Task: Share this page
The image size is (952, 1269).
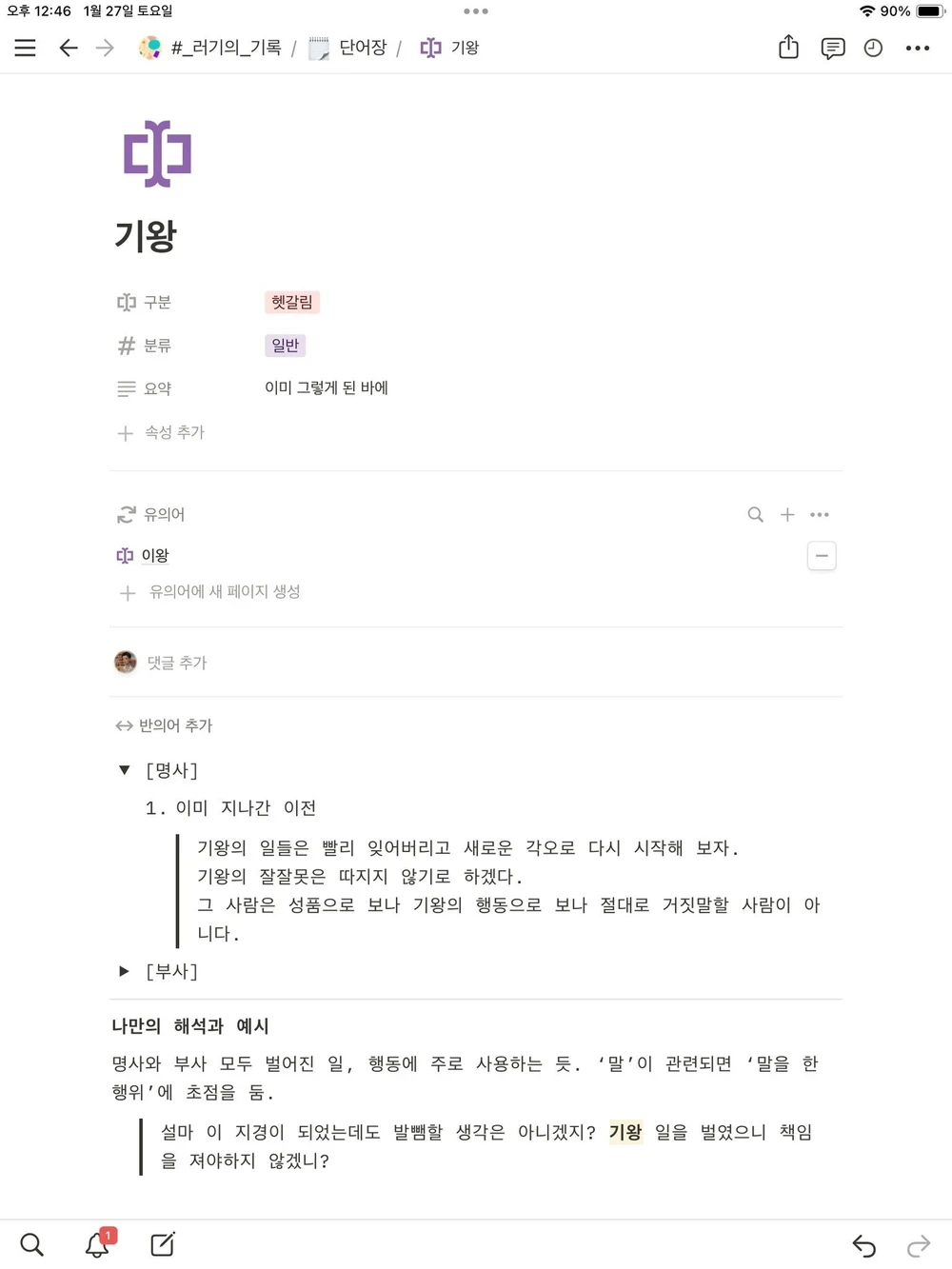Action: click(x=788, y=48)
